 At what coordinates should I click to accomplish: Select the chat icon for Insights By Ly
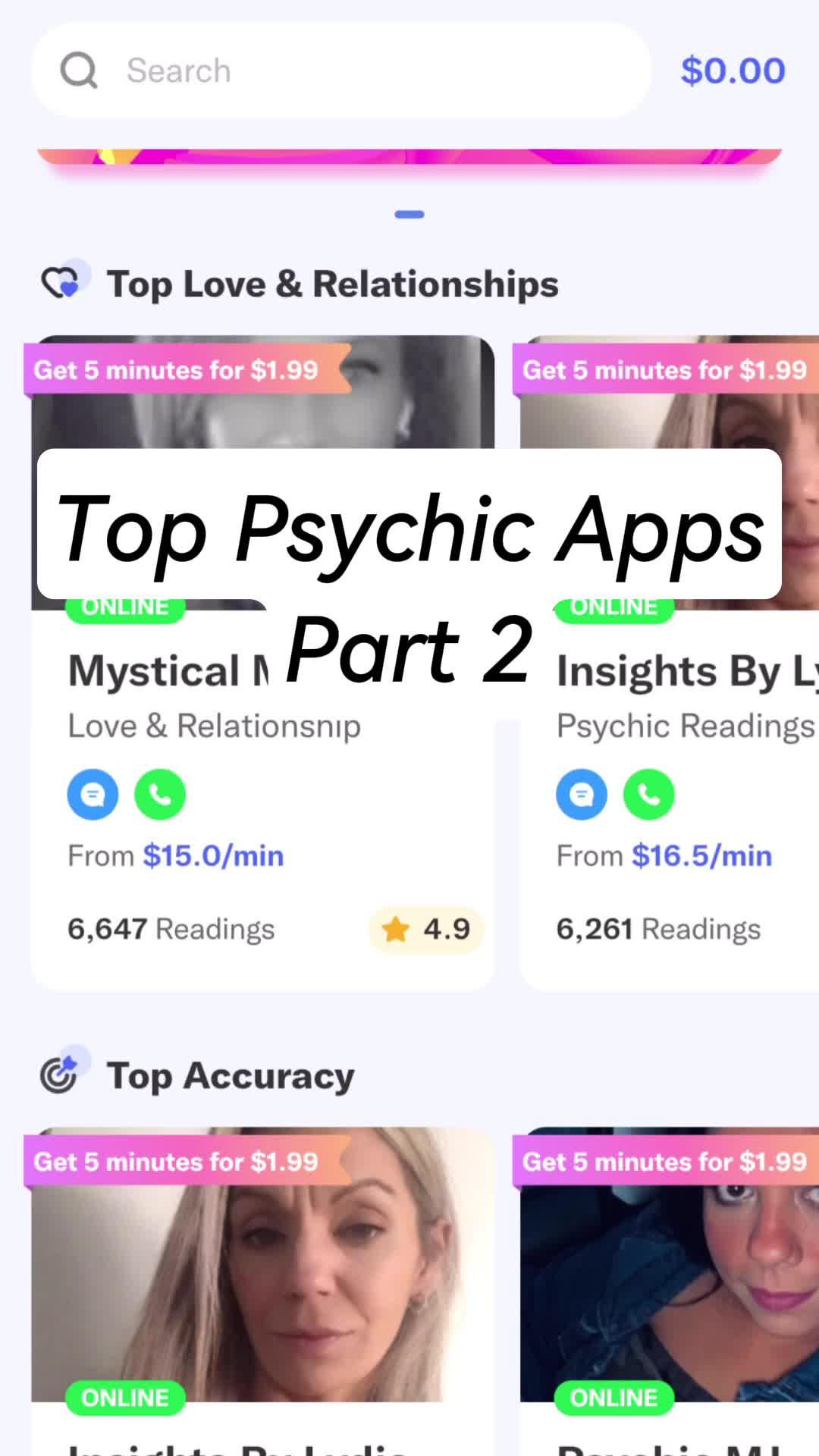click(x=582, y=795)
